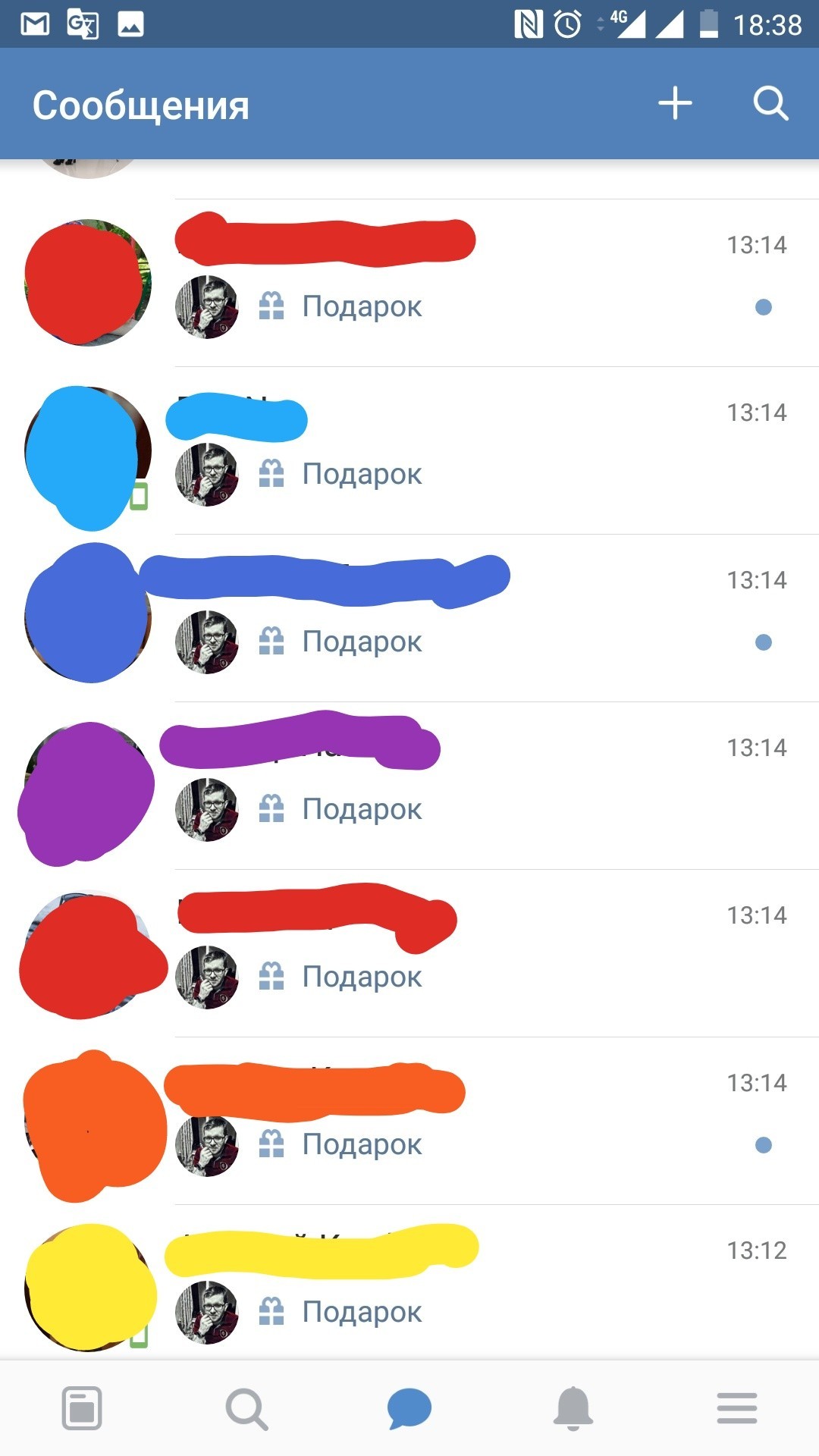819x1456 pixels.
Task: Select the messages tab in bottom bar
Action: [x=409, y=1409]
